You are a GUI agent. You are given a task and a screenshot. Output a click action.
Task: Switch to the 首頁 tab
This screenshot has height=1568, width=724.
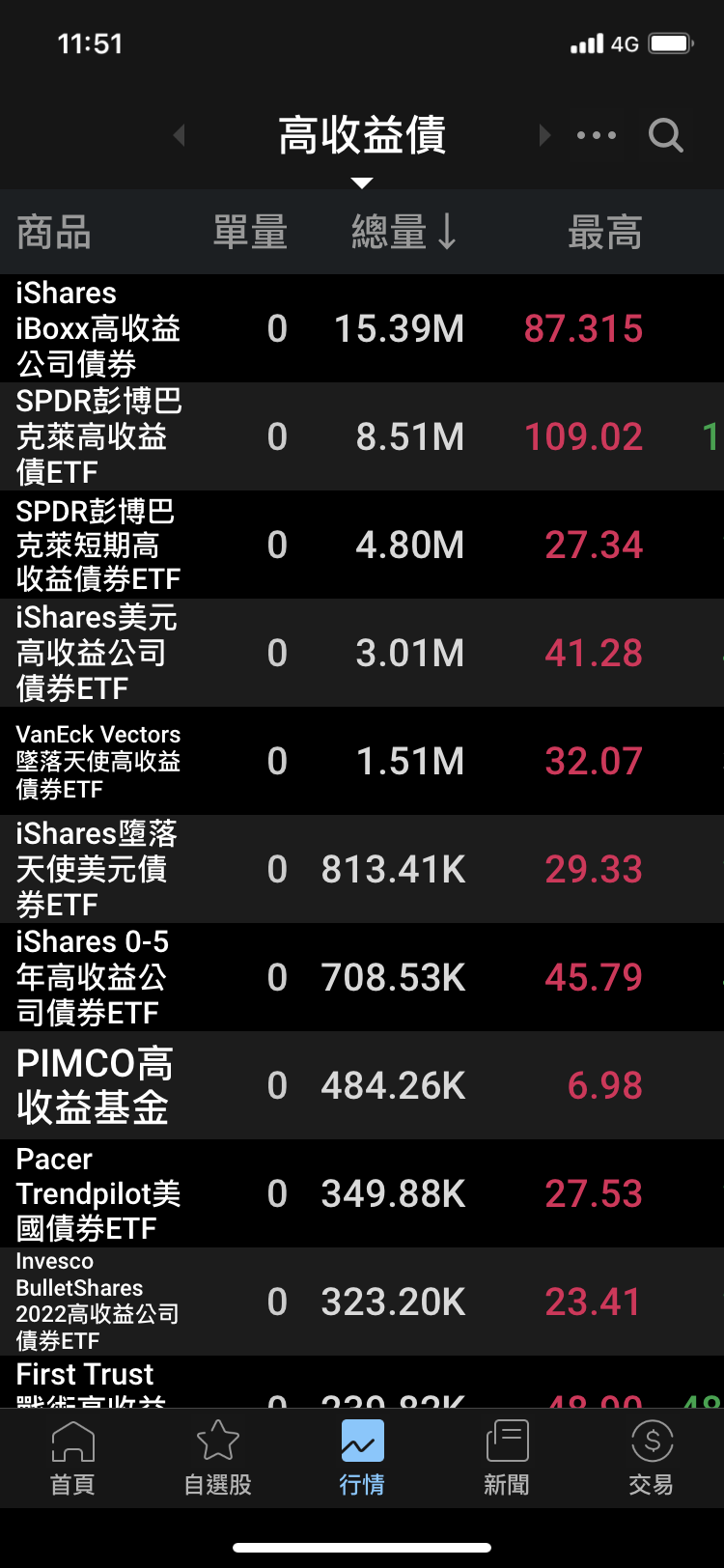click(x=72, y=1458)
